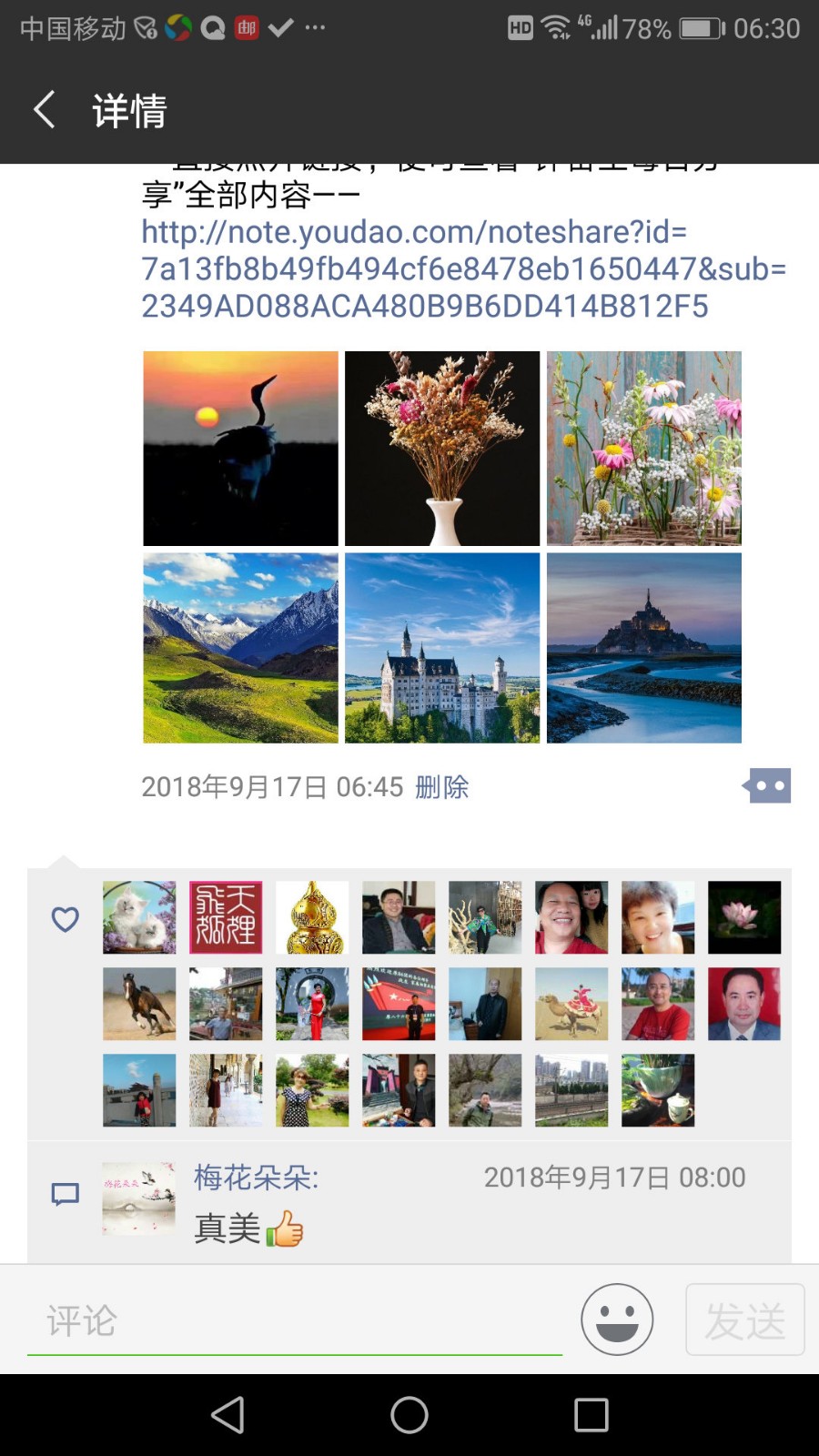This screenshot has height=1456, width=819.
Task: View the island abbey at dusk photo
Action: click(644, 648)
